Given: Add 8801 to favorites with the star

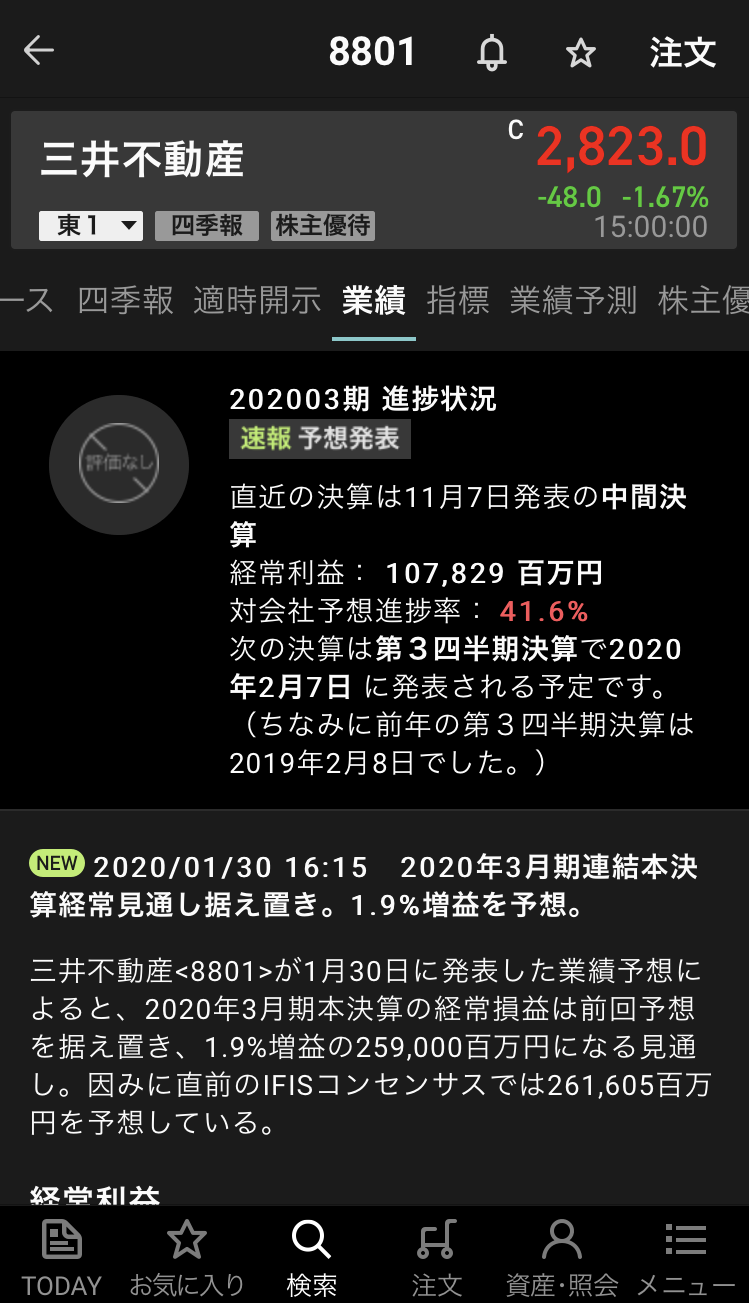Looking at the screenshot, I should click(x=581, y=53).
